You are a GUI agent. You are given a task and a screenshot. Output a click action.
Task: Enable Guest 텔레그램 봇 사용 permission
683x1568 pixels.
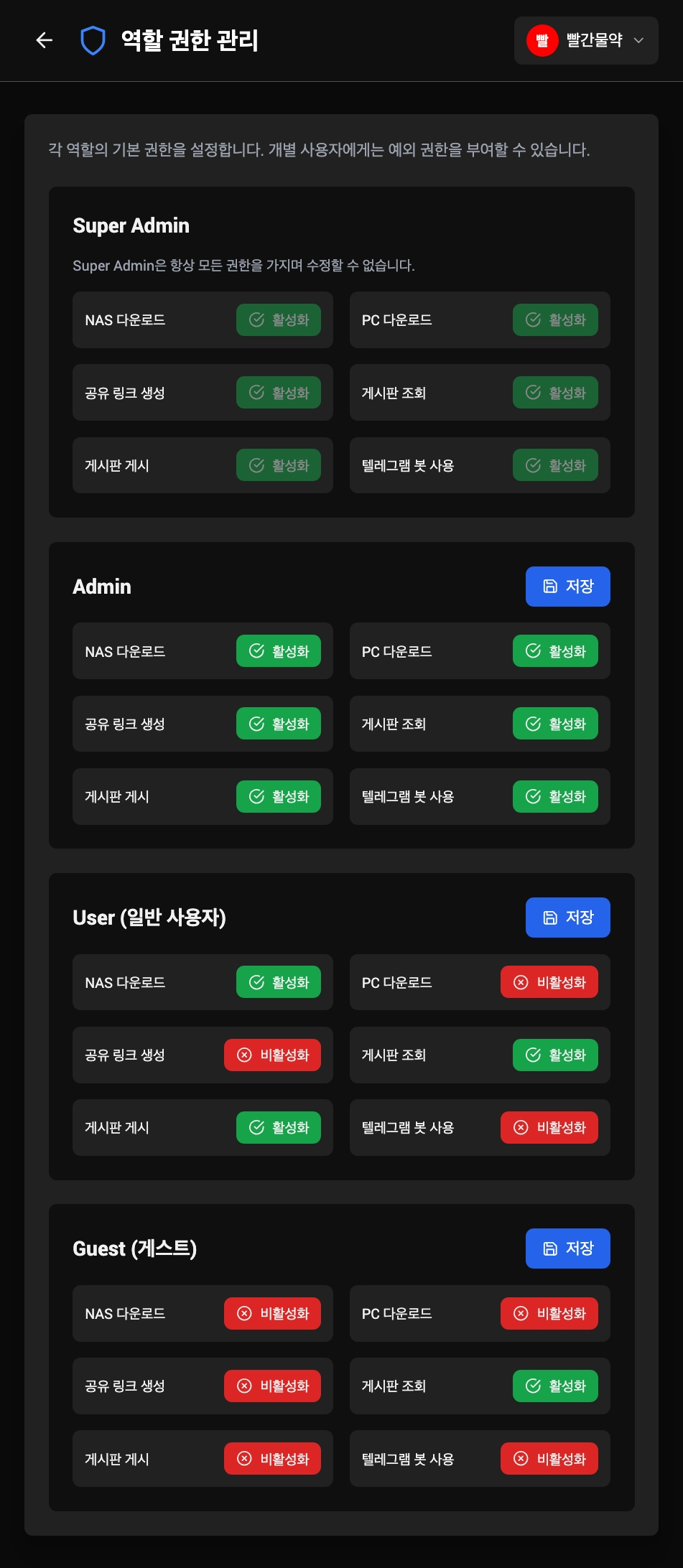[549, 1459]
